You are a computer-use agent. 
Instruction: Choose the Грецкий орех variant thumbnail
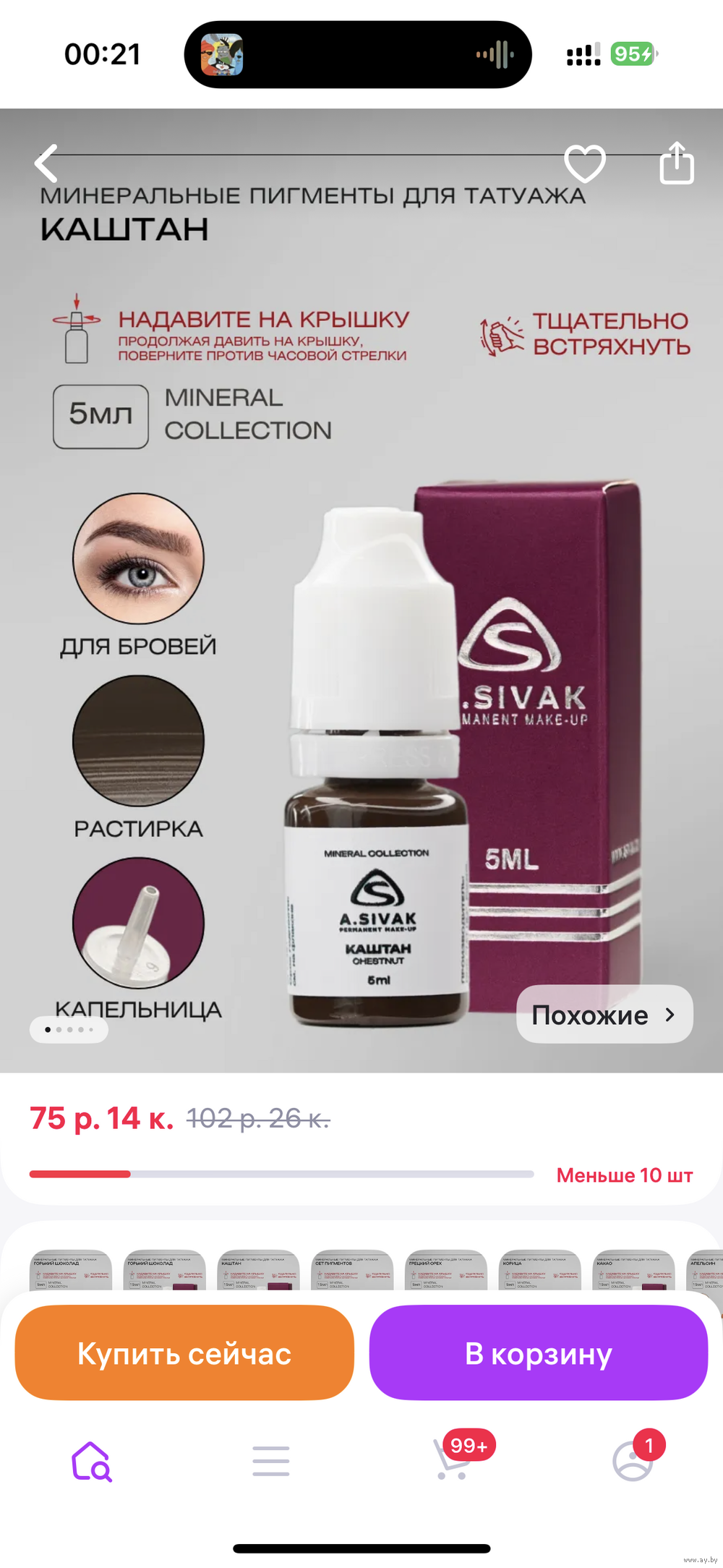(446, 1271)
